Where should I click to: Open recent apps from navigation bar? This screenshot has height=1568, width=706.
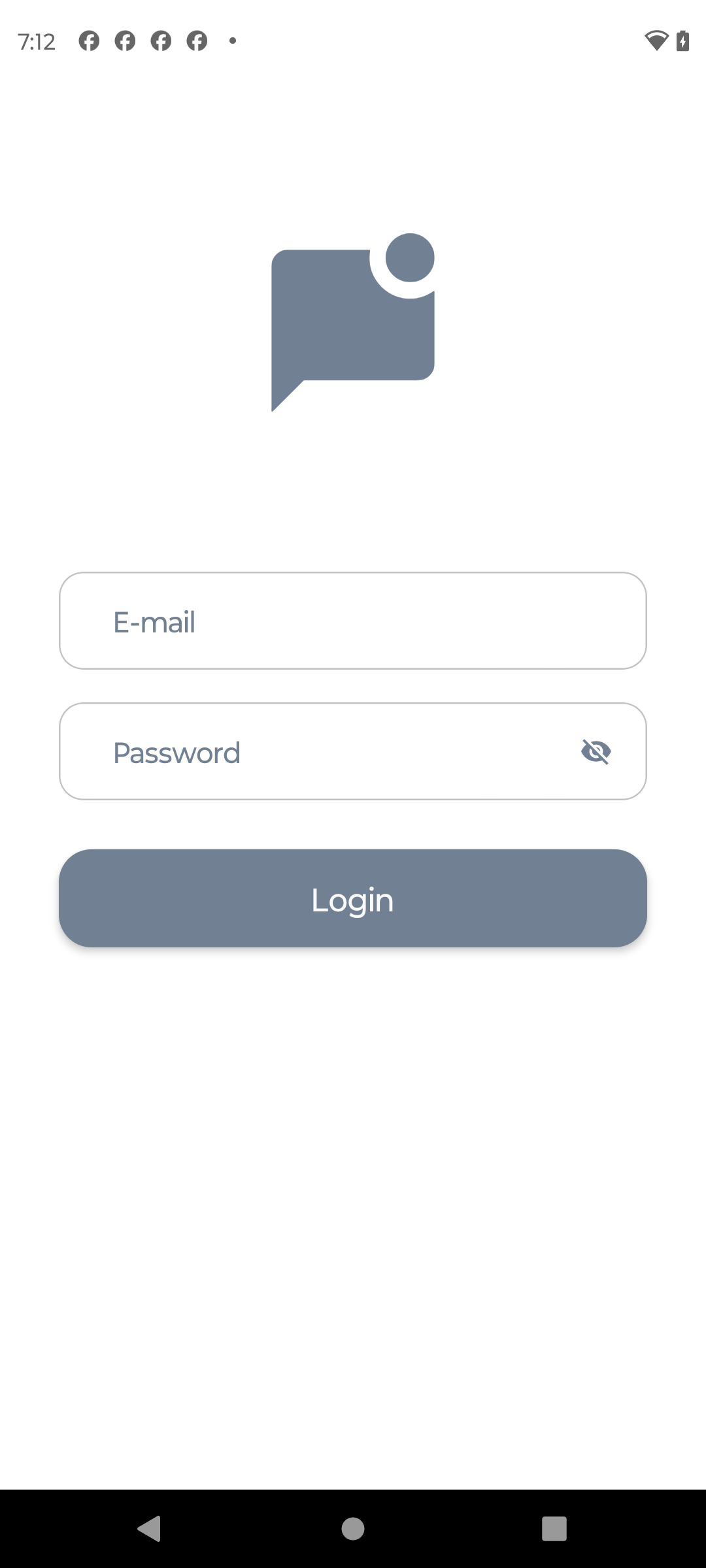click(x=554, y=1529)
